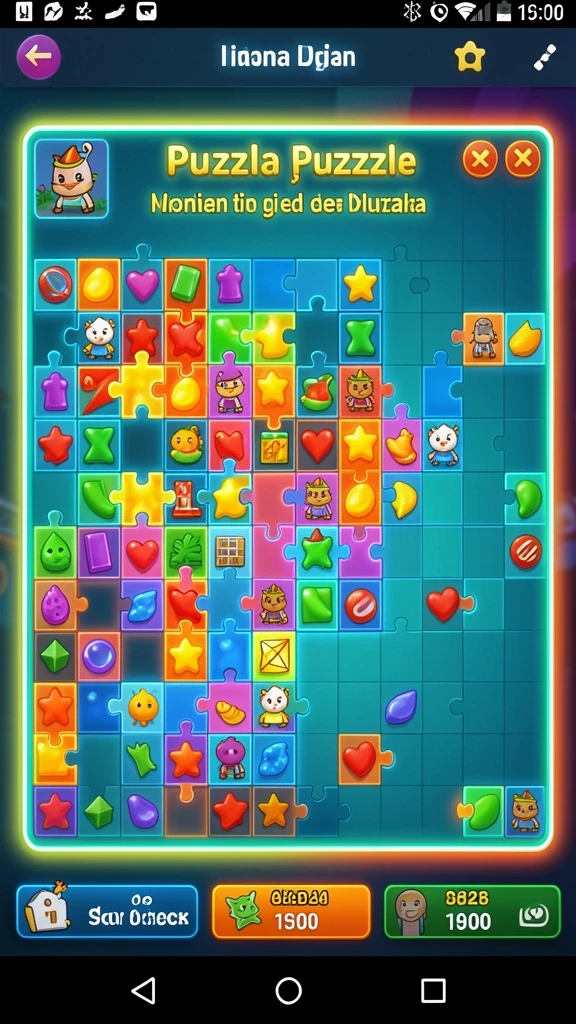Go back using the purple arrow button
Viewport: 576px width, 1024px height.
click(39, 57)
